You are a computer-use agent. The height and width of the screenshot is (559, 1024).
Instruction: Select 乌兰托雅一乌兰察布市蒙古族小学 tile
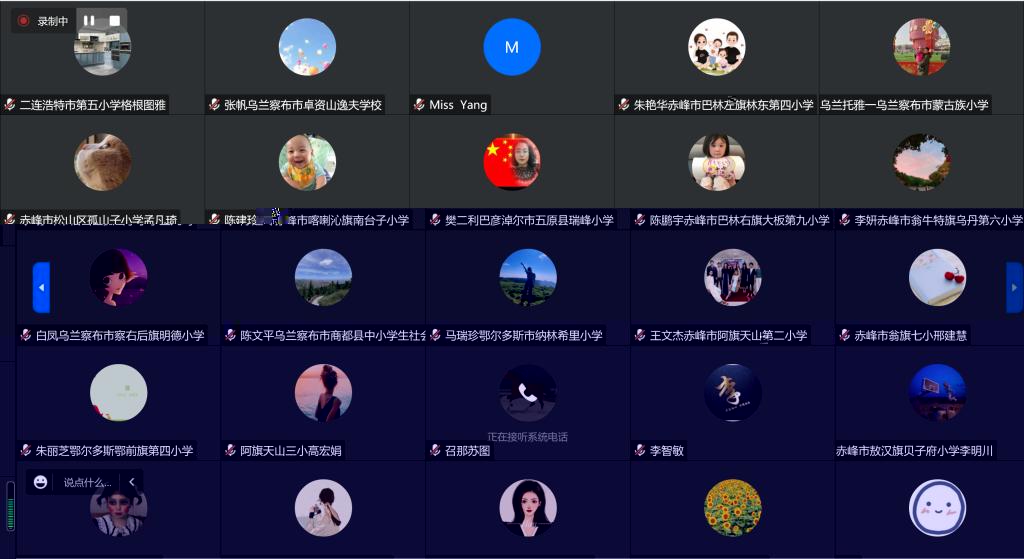coord(921,48)
